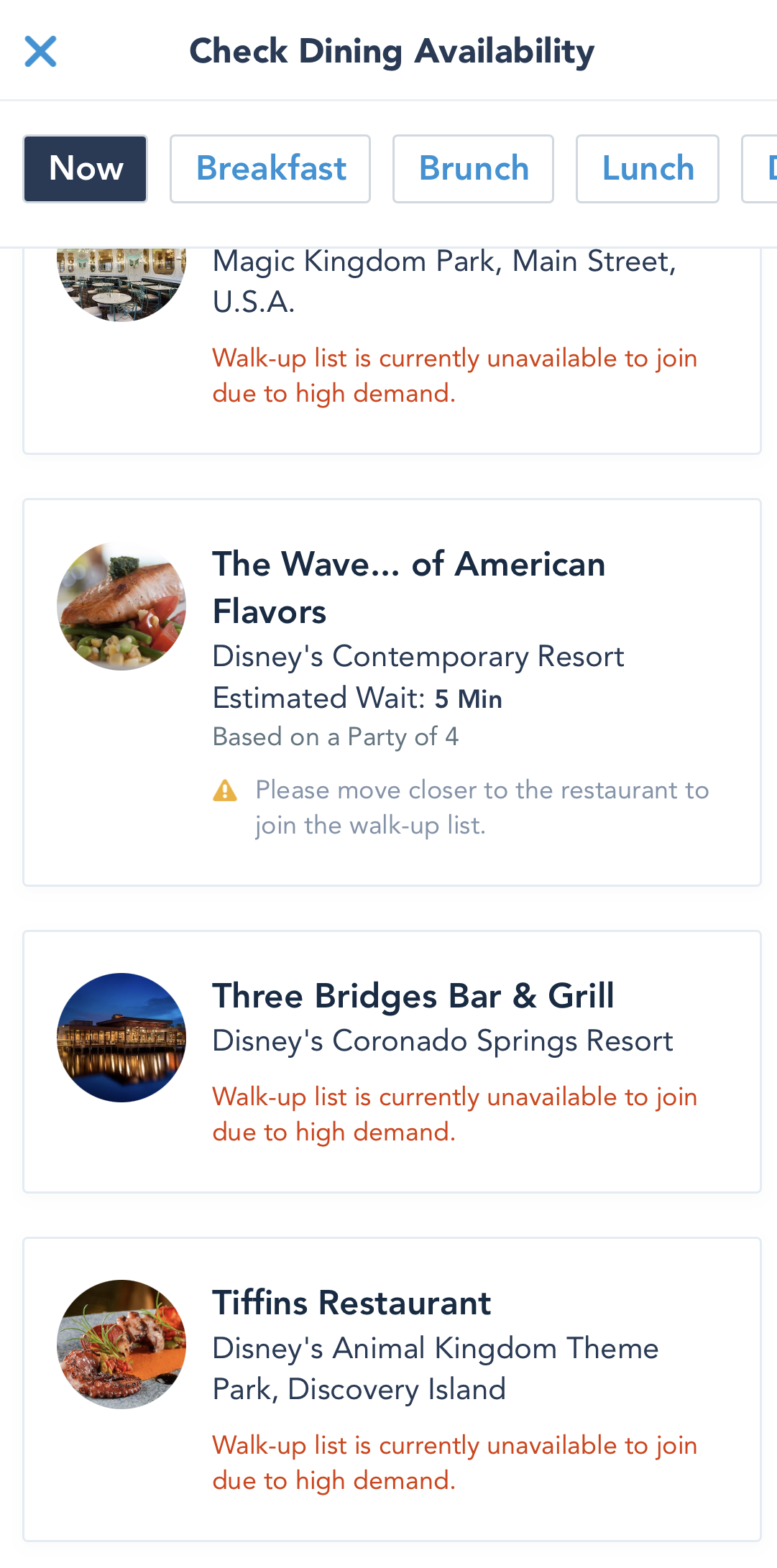Open the Main Street, U.S.A. restaurant card
Image resolution: width=777 pixels, height=1568 pixels.
[392, 351]
